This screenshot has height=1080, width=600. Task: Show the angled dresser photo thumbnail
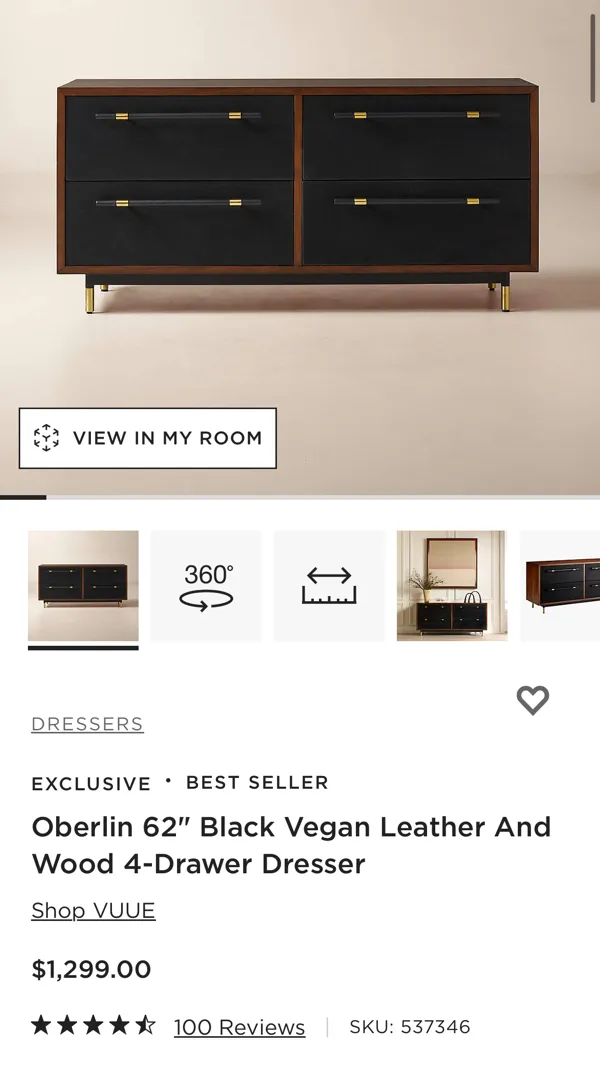click(x=562, y=586)
